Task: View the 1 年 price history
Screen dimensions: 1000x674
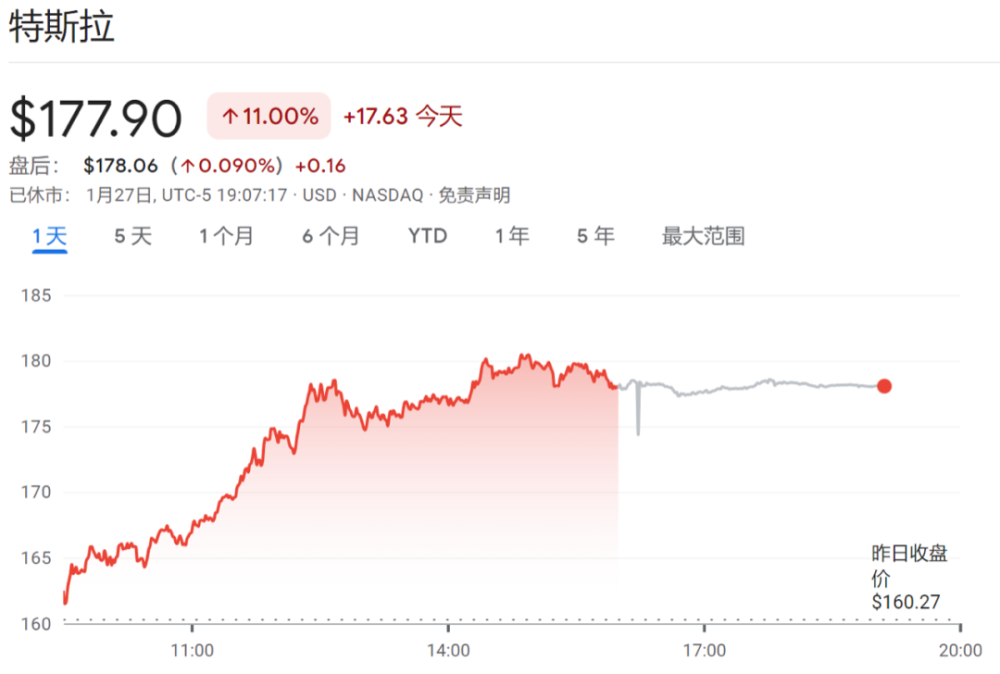Action: 512,237
